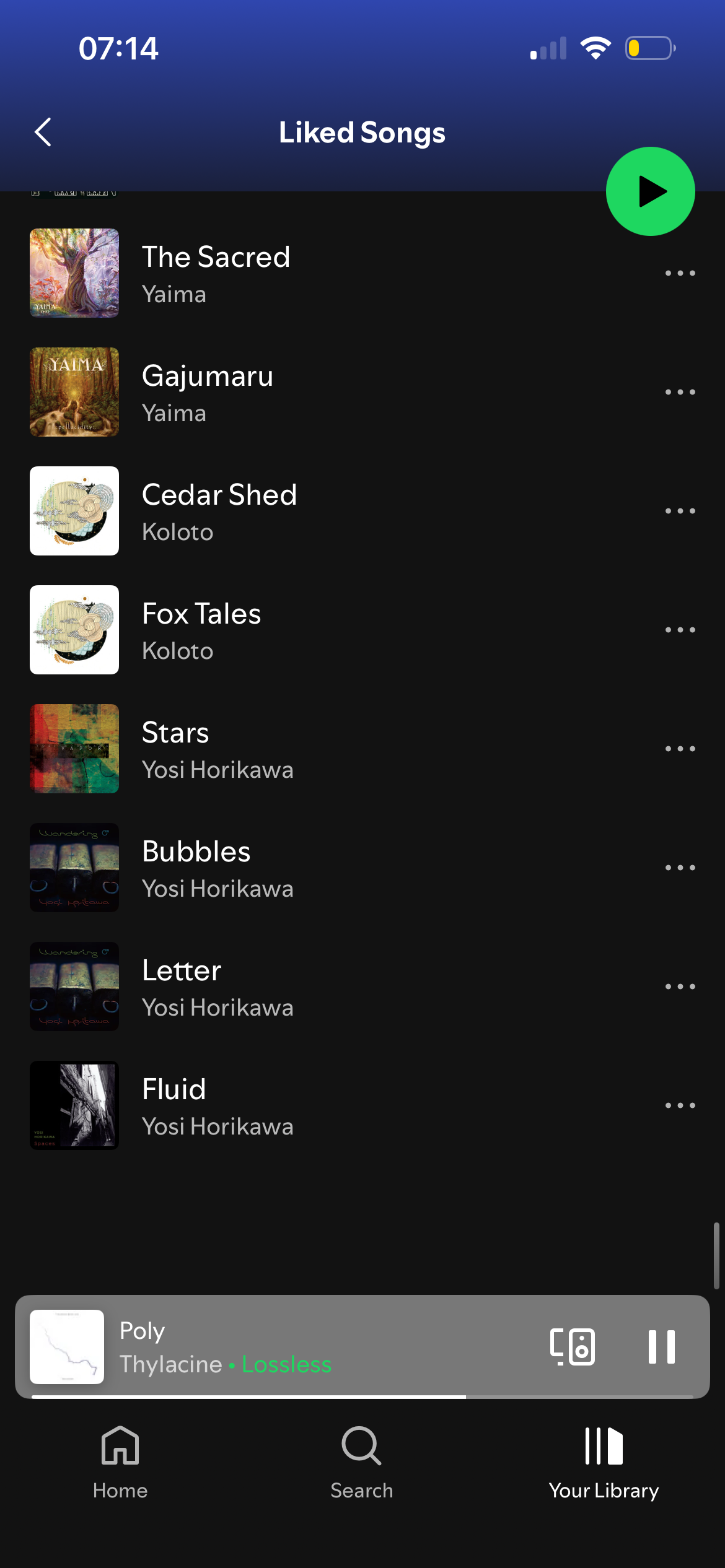Open more options for The Sacred

tap(680, 273)
